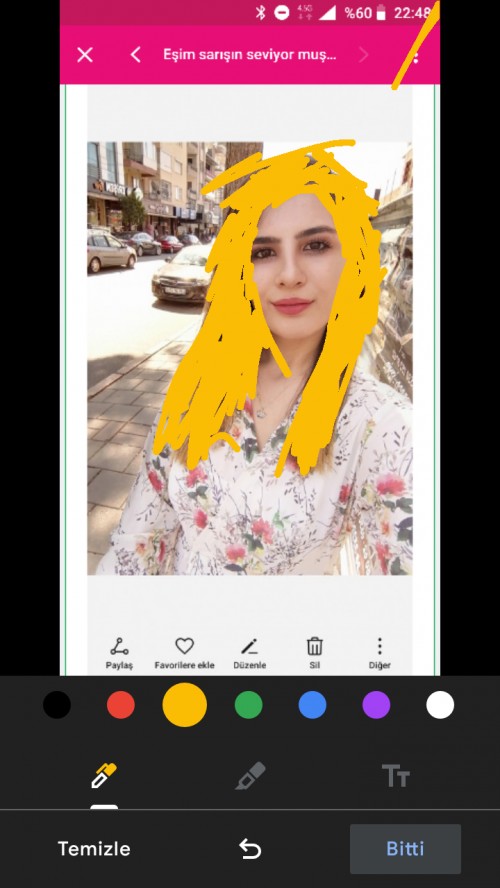Select the pen drawing tool
Screen dimensions: 500x888
104,775
